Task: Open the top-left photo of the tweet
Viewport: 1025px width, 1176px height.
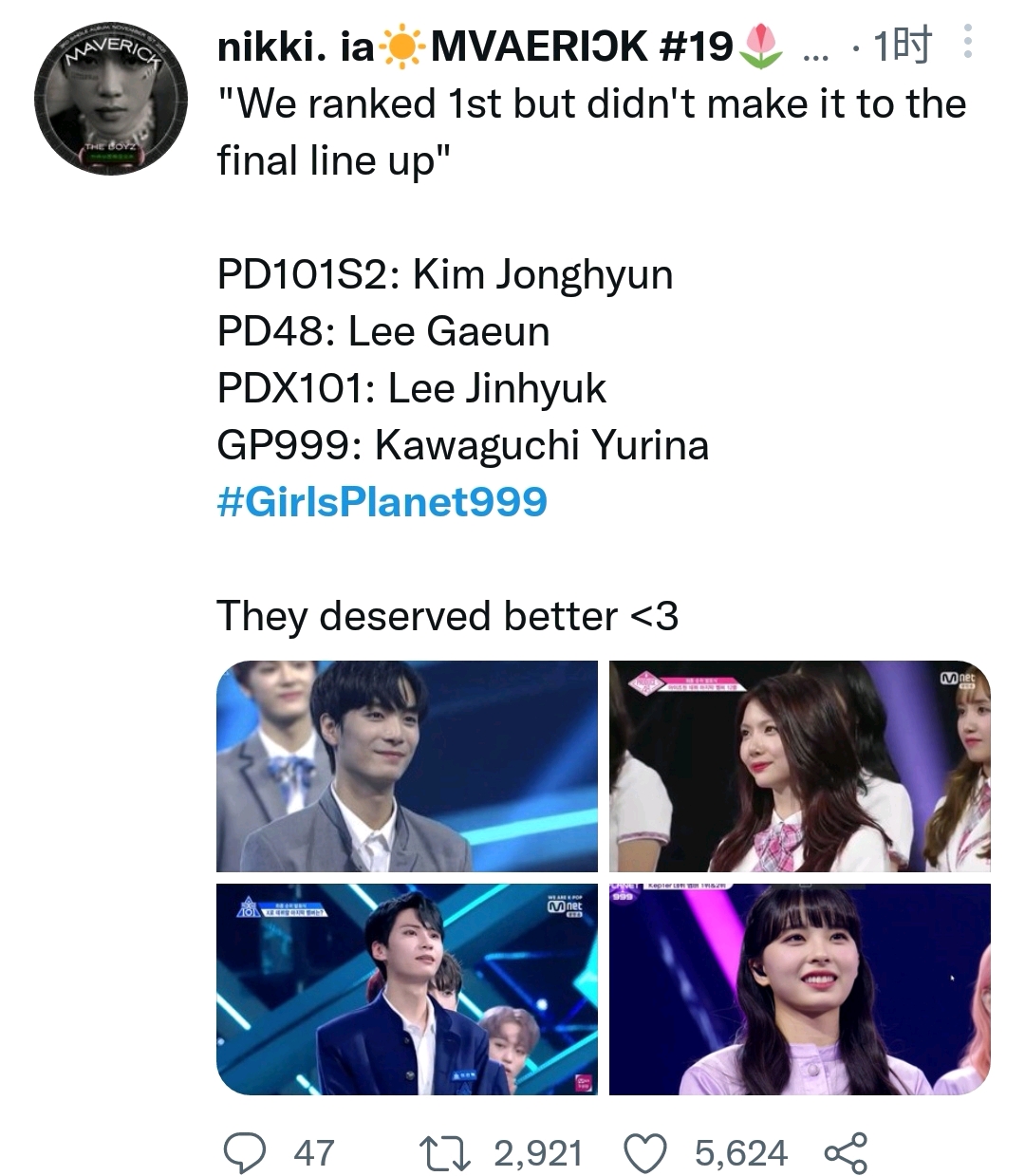Action: click(x=407, y=766)
